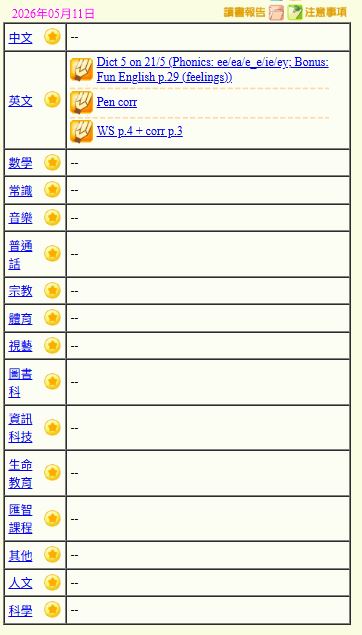The image size is (362, 635).
Task: Open the 資訊科技 subject link
Action: tap(20, 428)
